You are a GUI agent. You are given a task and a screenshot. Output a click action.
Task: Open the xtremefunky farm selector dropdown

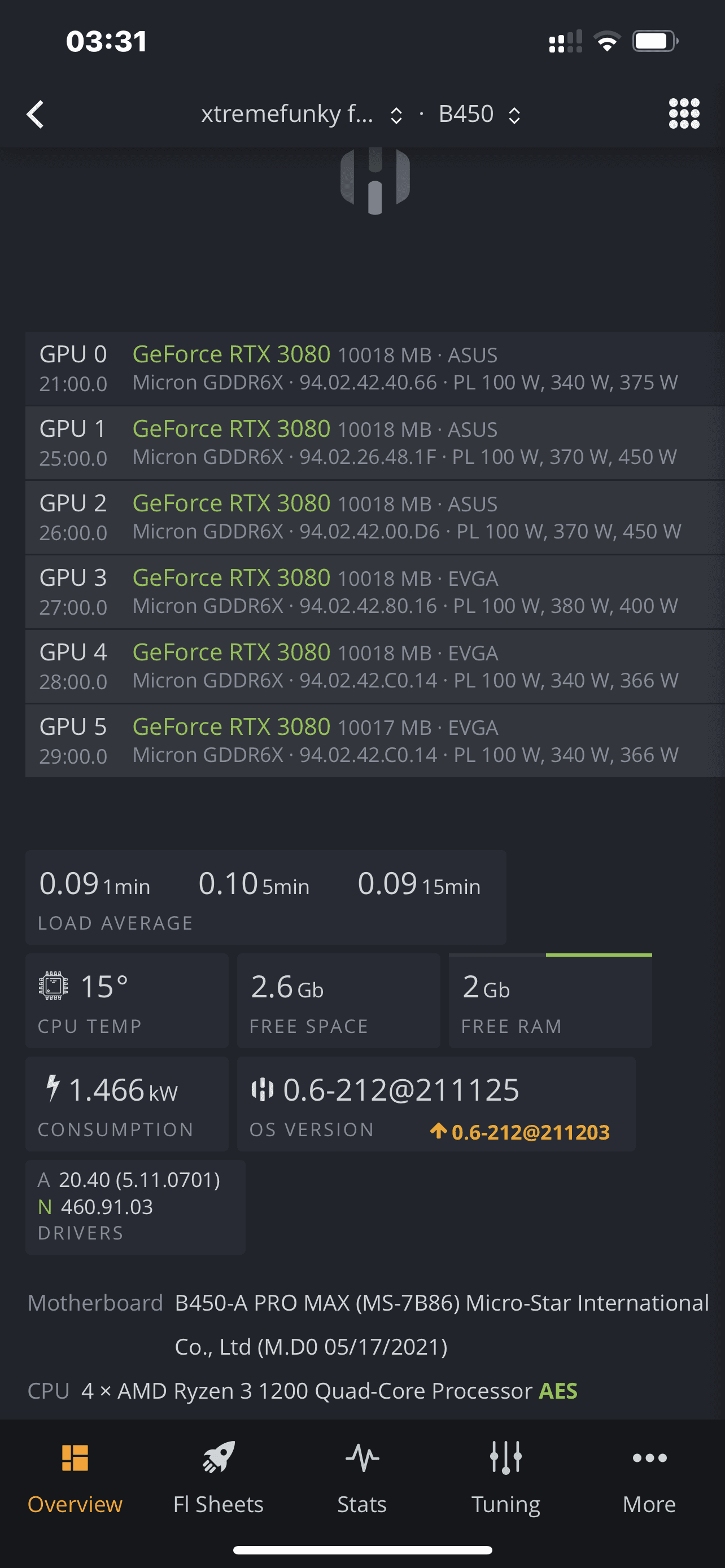click(302, 115)
